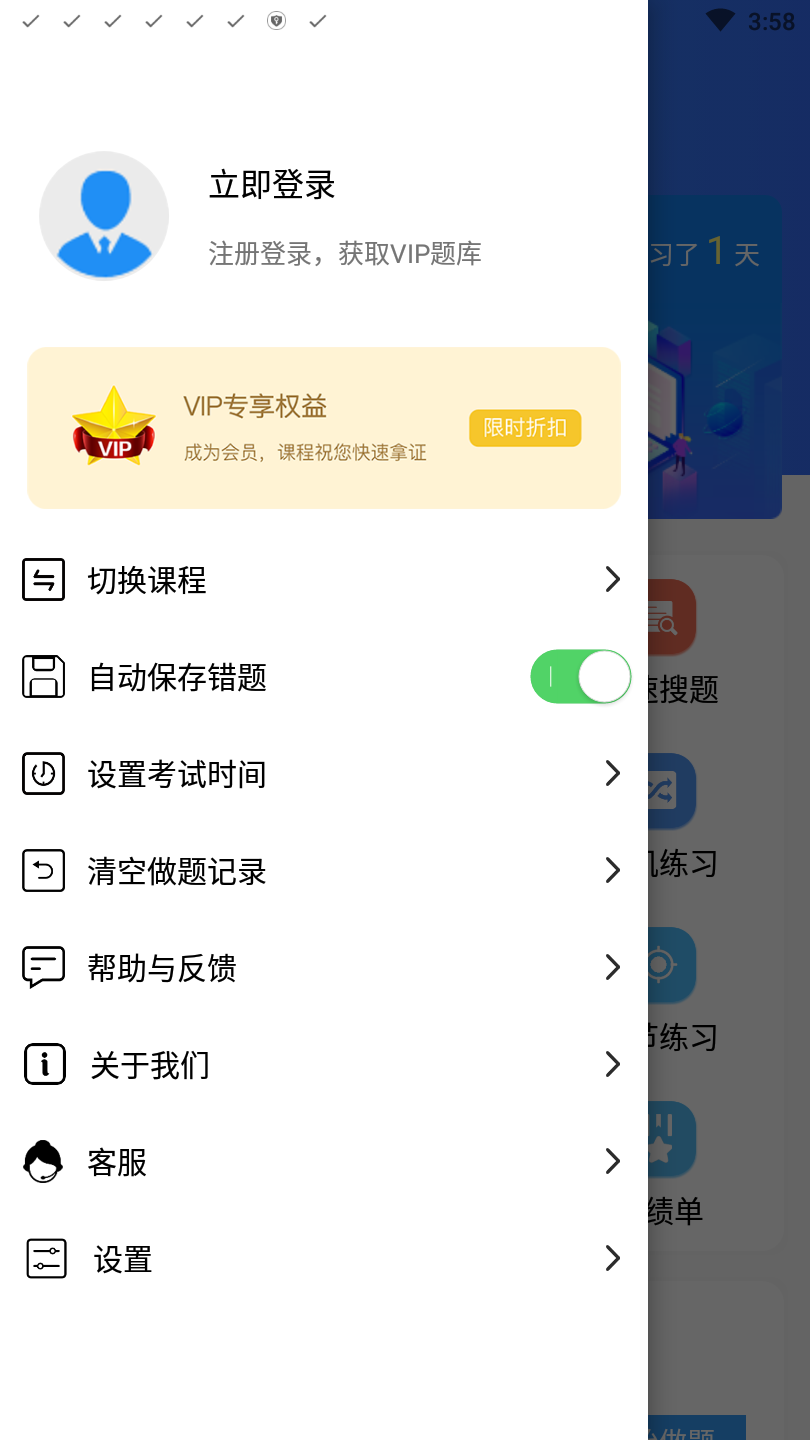This screenshot has height=1440, width=810.
Task: Click the 帮助与反馈 chat bubble icon
Action: (x=44, y=967)
